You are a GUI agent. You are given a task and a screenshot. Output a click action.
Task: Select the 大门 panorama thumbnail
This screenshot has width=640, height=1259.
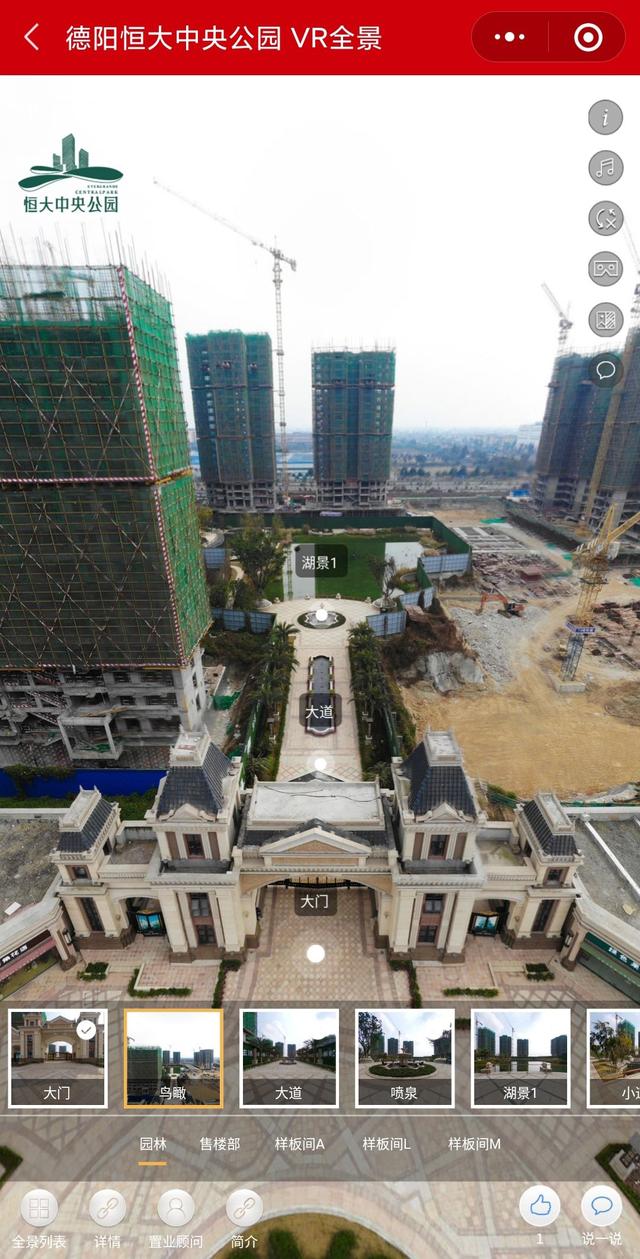click(57, 1057)
